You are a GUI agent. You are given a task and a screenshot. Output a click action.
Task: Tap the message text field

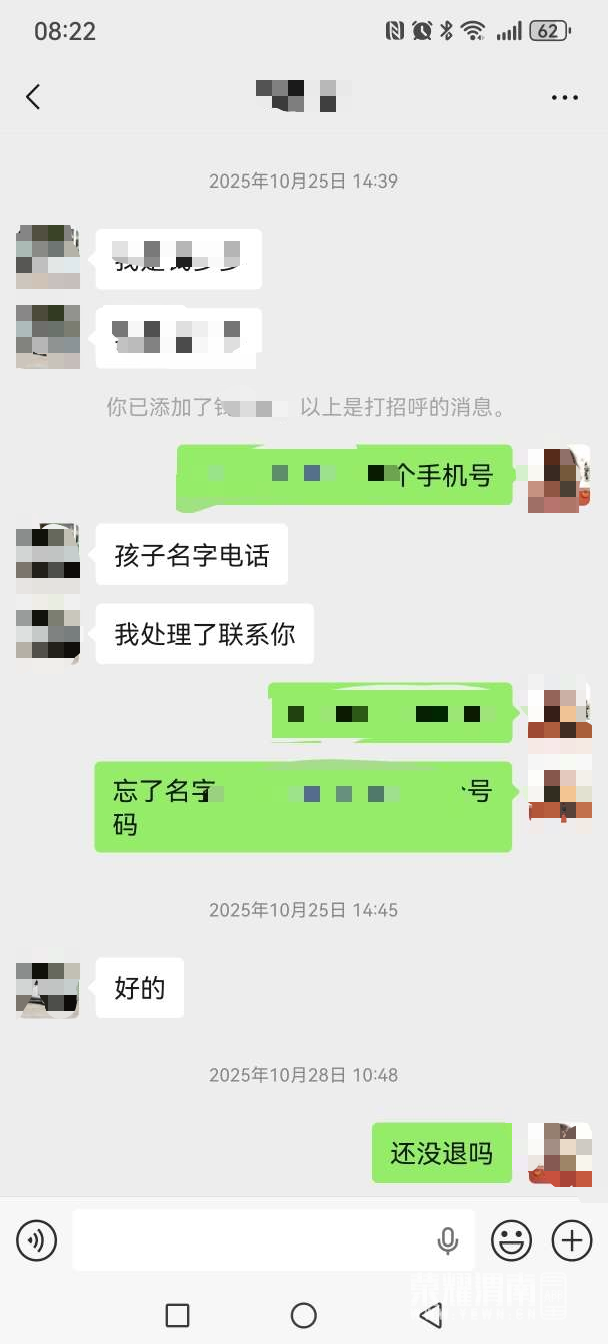(250, 1241)
